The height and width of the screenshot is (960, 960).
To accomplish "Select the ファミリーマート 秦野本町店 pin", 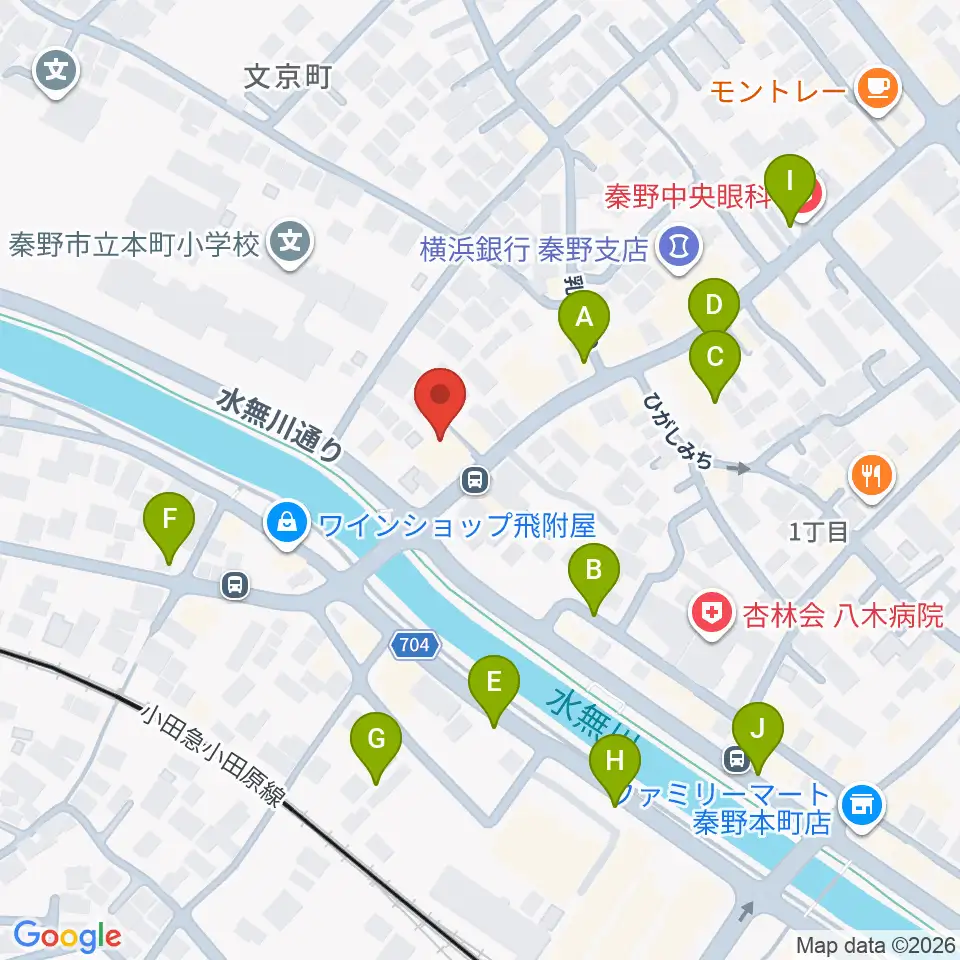I will (x=862, y=808).
